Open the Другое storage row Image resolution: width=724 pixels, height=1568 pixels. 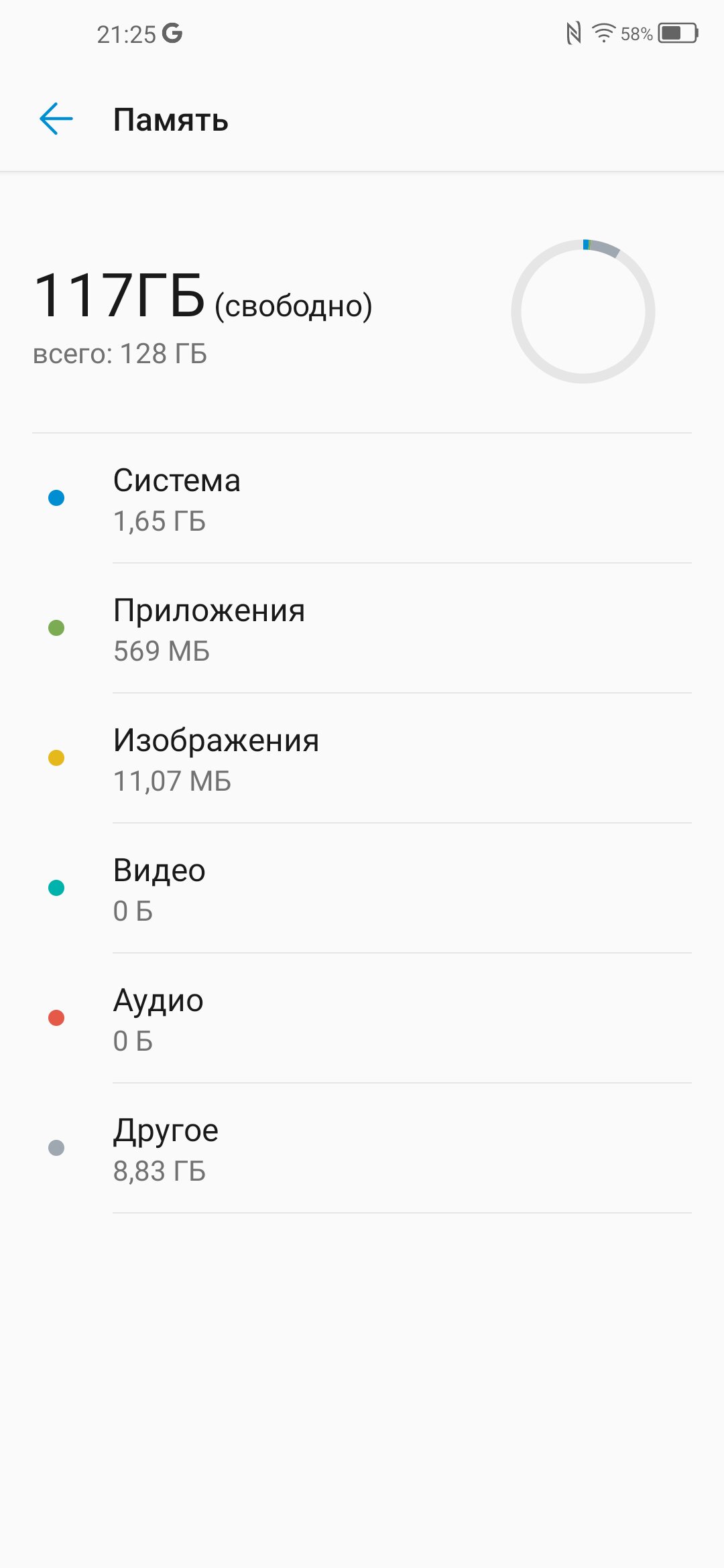coord(362,1149)
